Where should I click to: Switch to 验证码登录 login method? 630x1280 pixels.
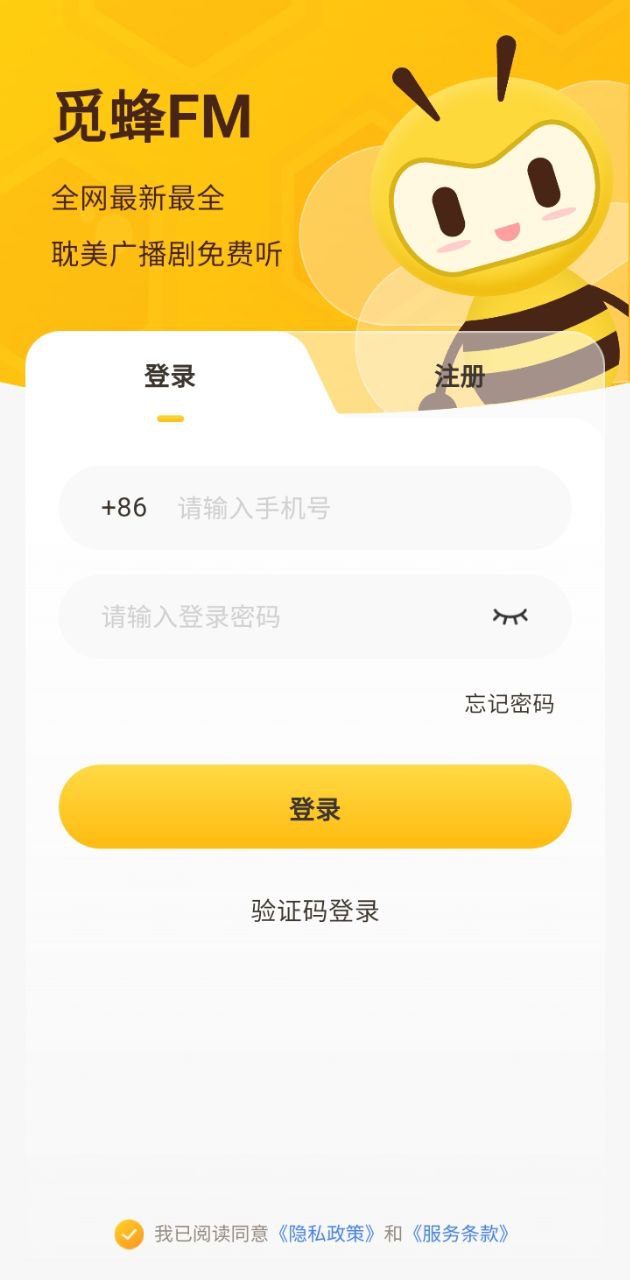click(315, 911)
